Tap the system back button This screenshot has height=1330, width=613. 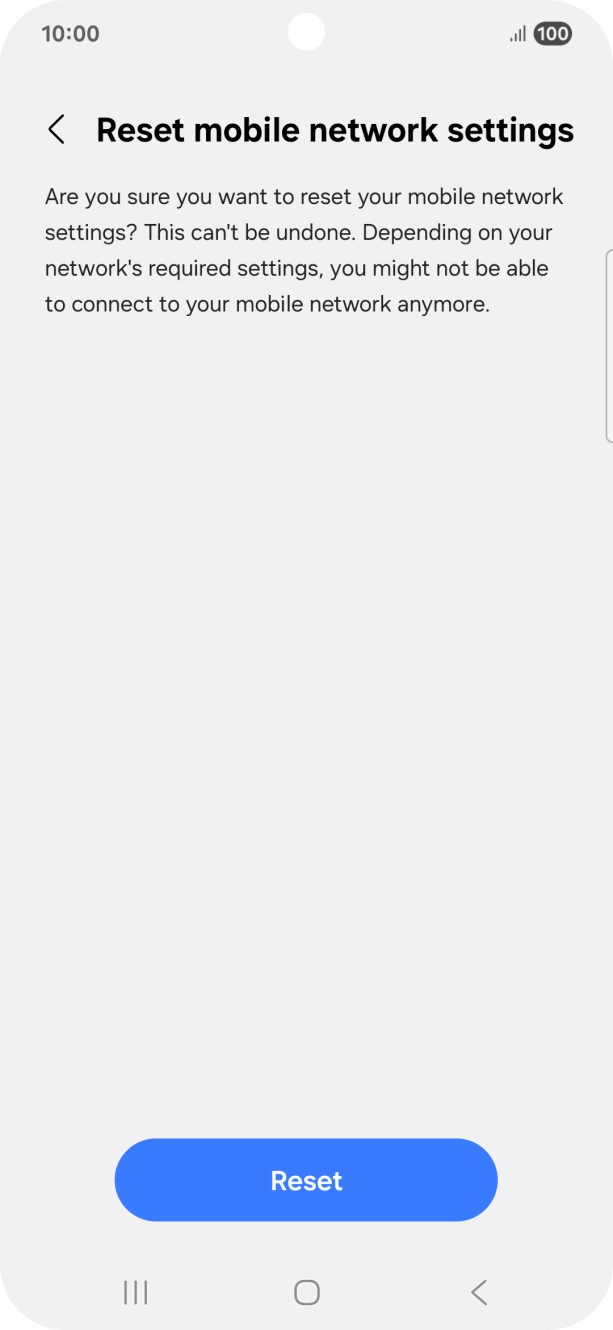click(479, 1292)
